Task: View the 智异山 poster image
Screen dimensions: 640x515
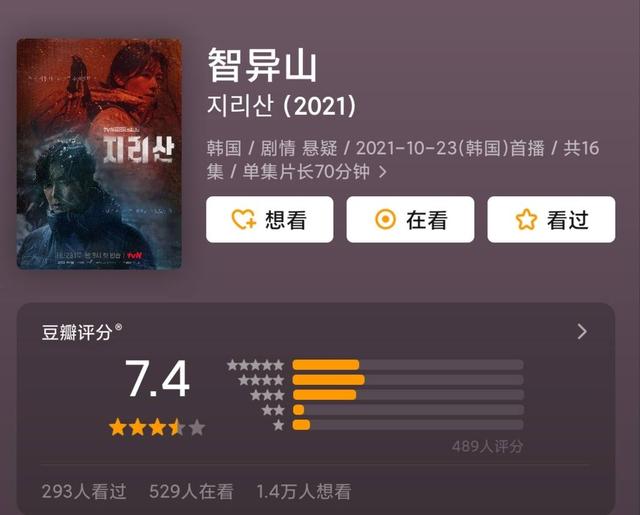Action: click(x=100, y=153)
